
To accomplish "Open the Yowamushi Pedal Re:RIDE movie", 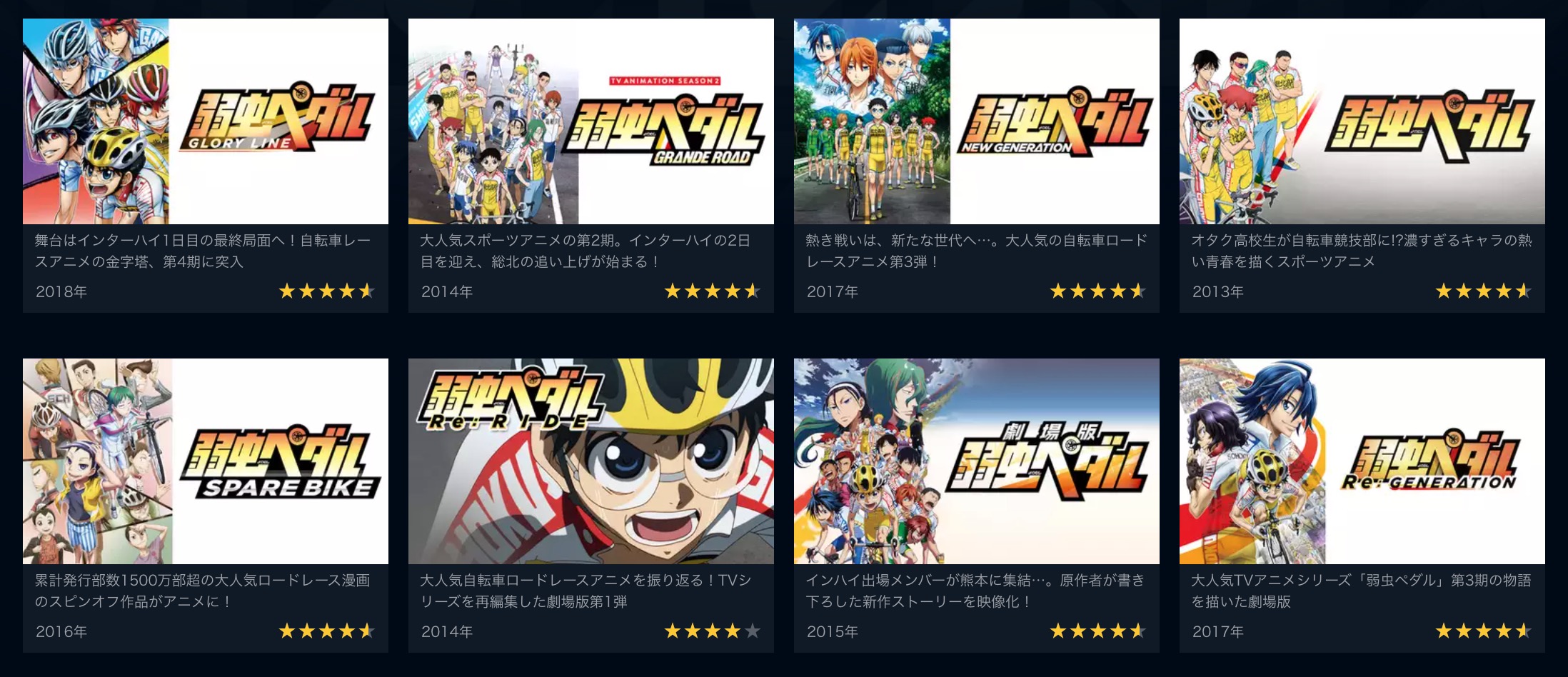I will coord(590,461).
